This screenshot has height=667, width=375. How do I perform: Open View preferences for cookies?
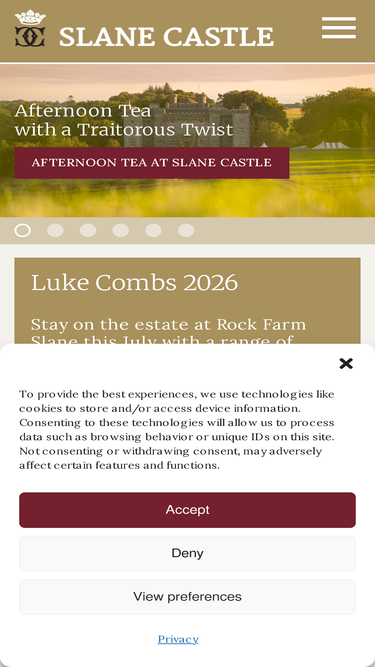(188, 597)
